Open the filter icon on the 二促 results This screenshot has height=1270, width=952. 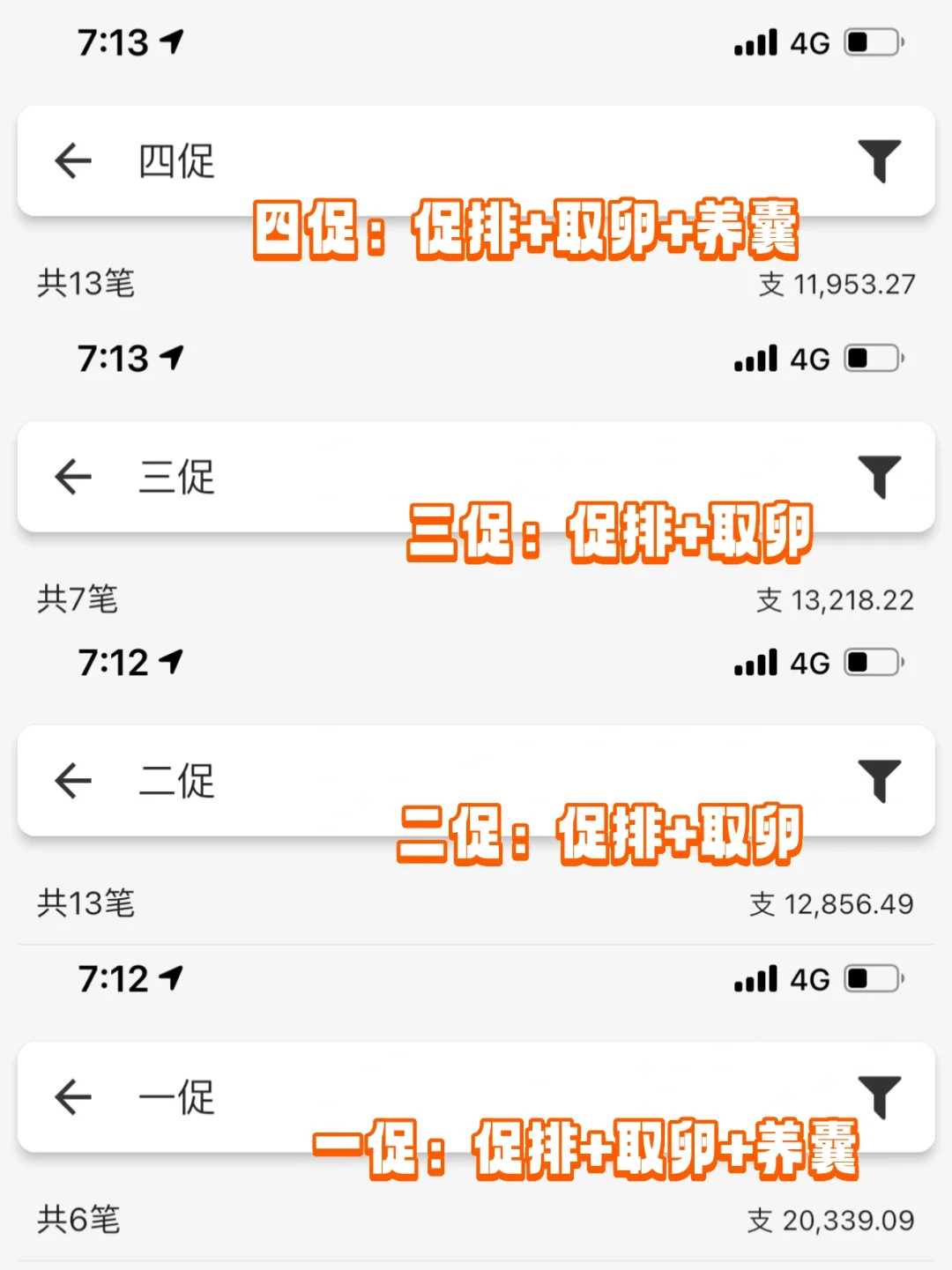[876, 781]
